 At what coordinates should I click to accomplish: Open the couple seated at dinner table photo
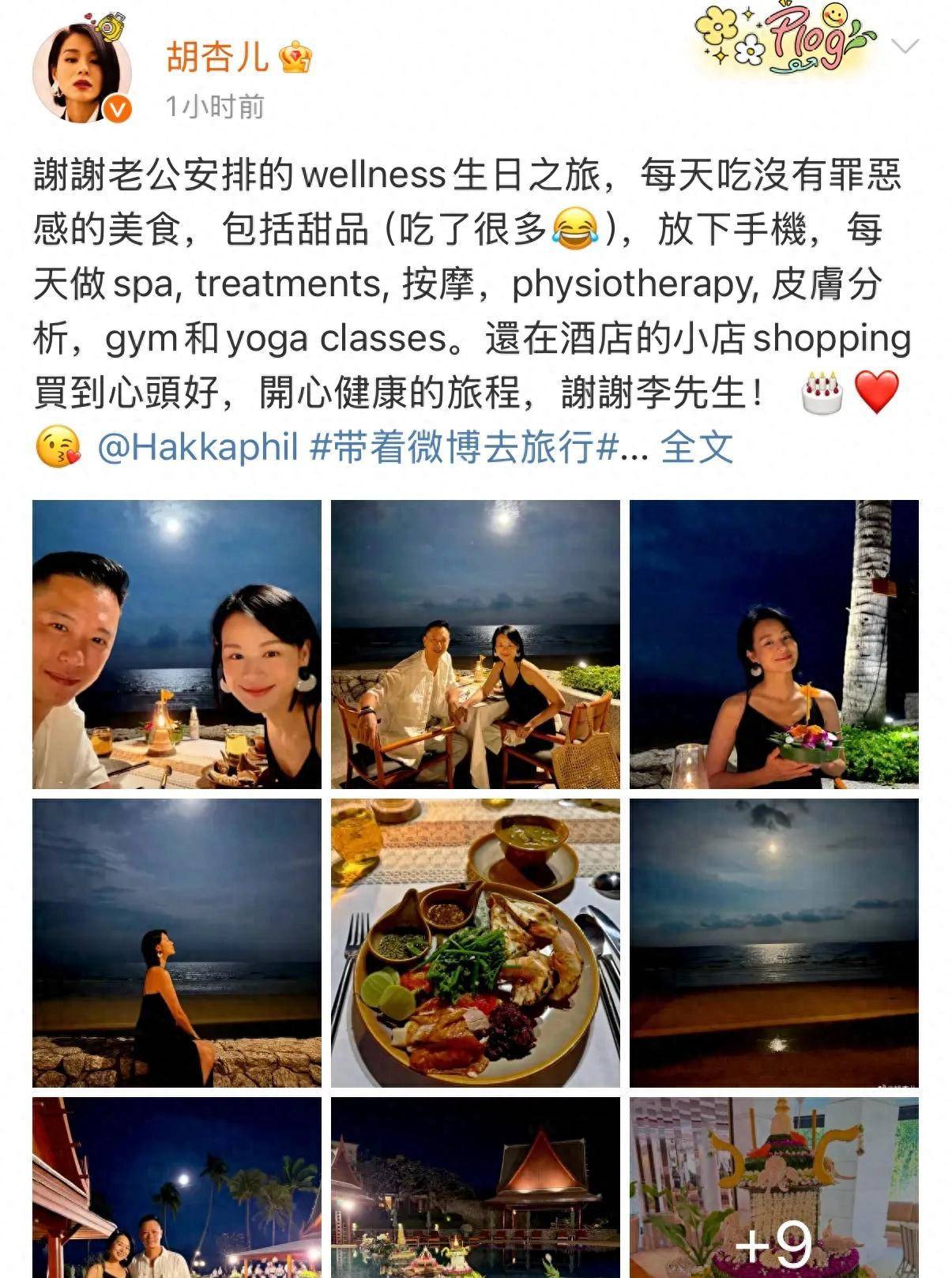click(475, 644)
